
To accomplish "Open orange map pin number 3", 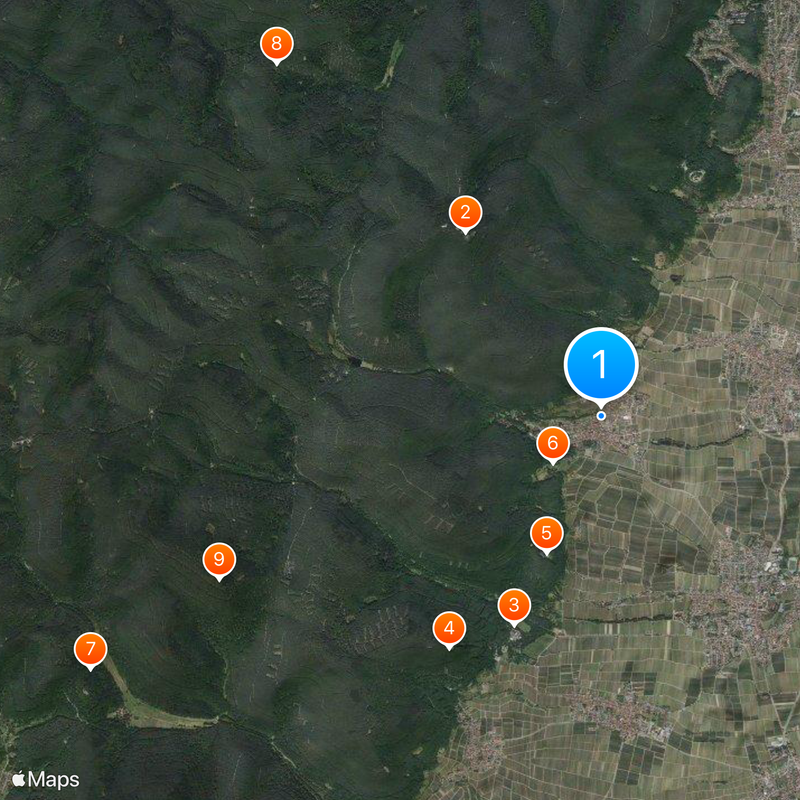I will tap(514, 604).
